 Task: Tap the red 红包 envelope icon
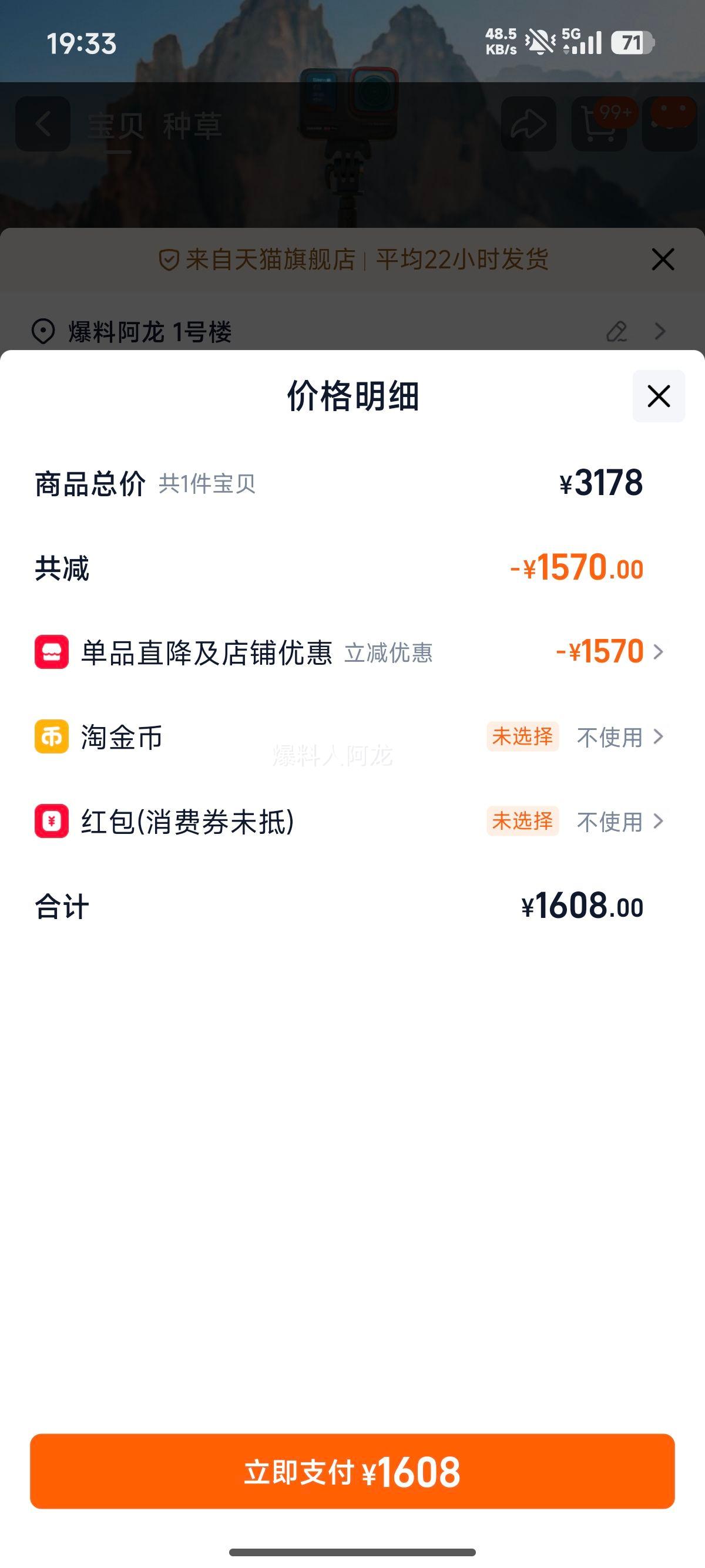pyautogui.click(x=52, y=821)
